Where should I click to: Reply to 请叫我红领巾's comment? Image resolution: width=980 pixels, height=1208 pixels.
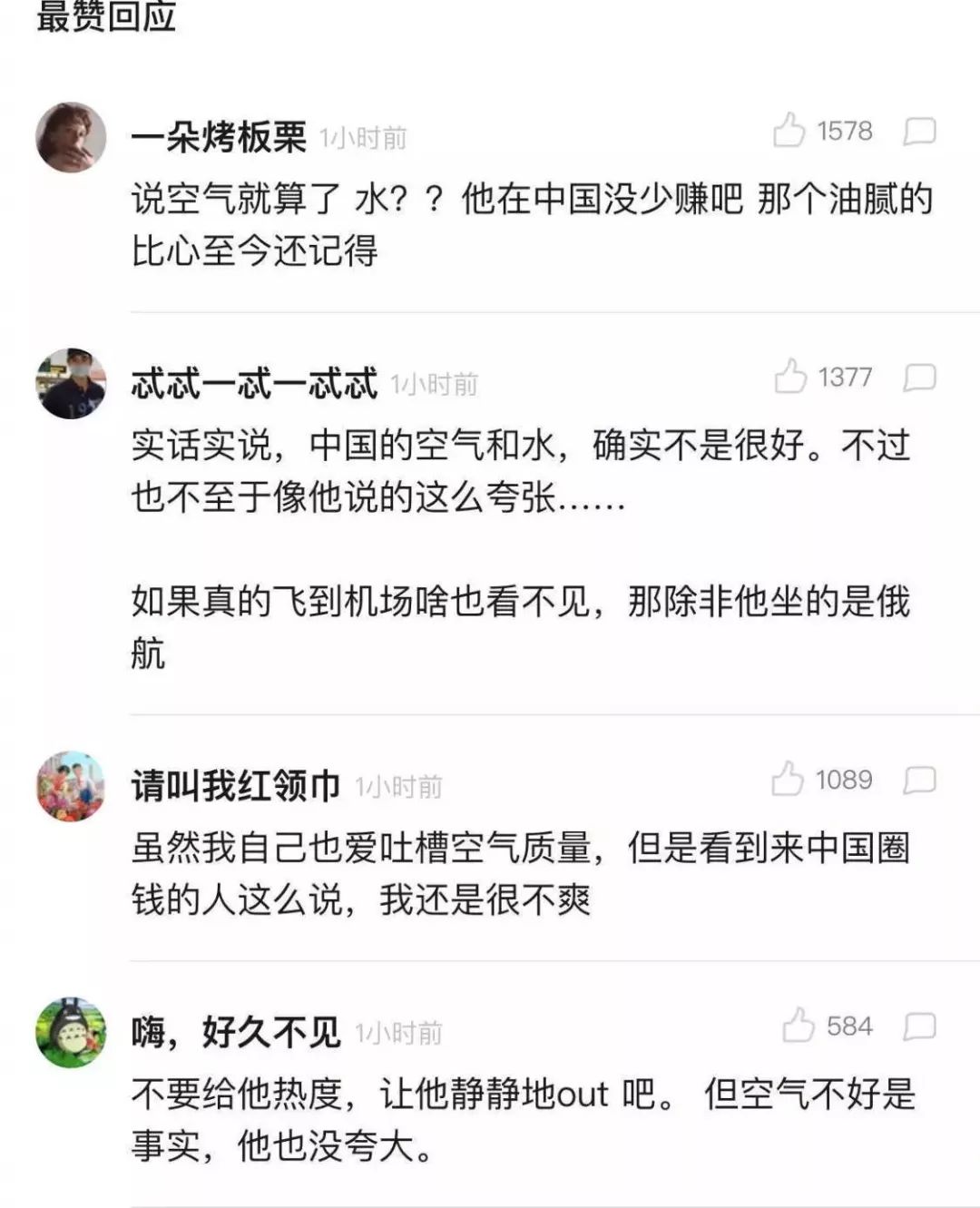[x=919, y=781]
